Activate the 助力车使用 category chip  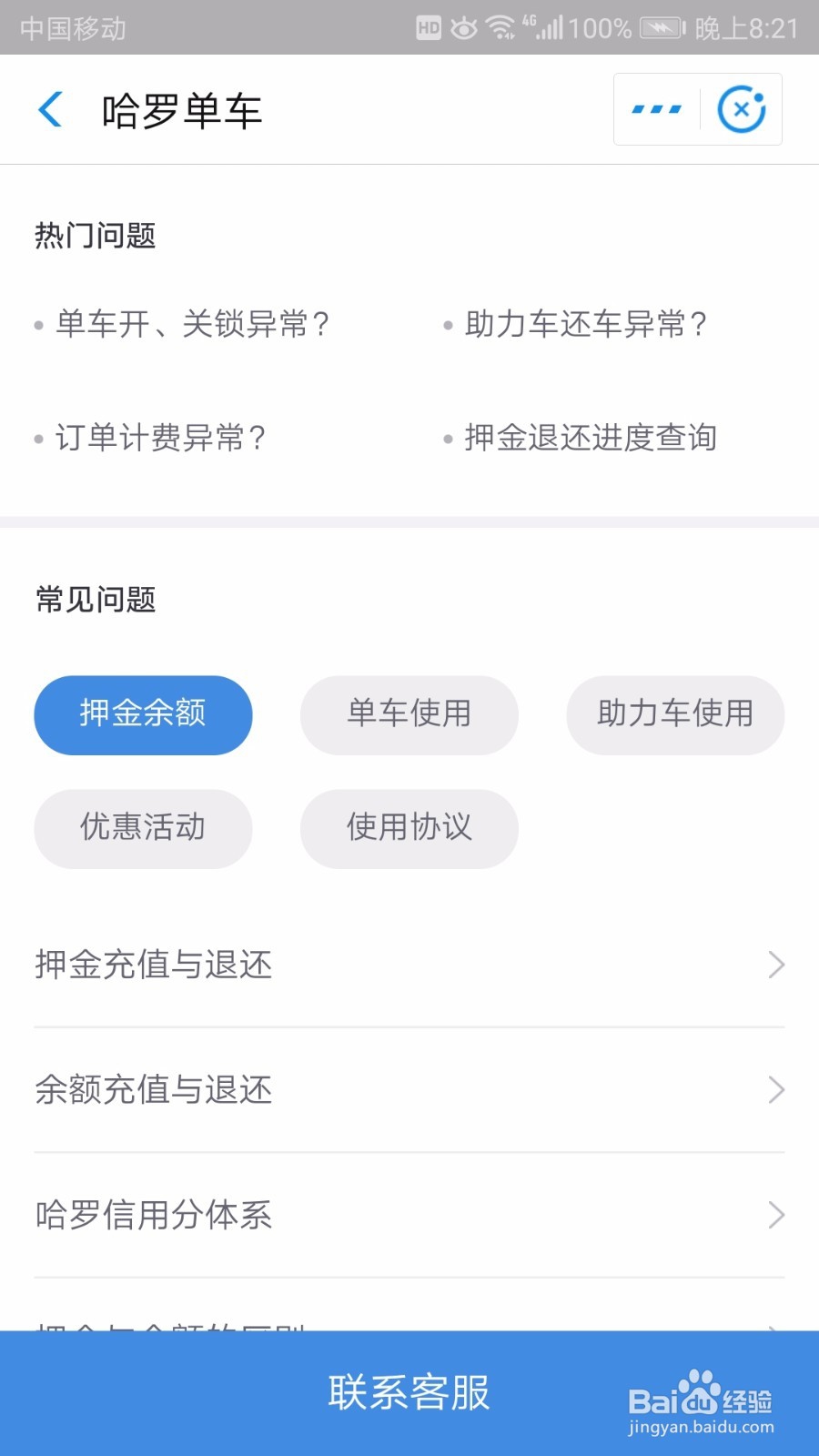click(674, 715)
